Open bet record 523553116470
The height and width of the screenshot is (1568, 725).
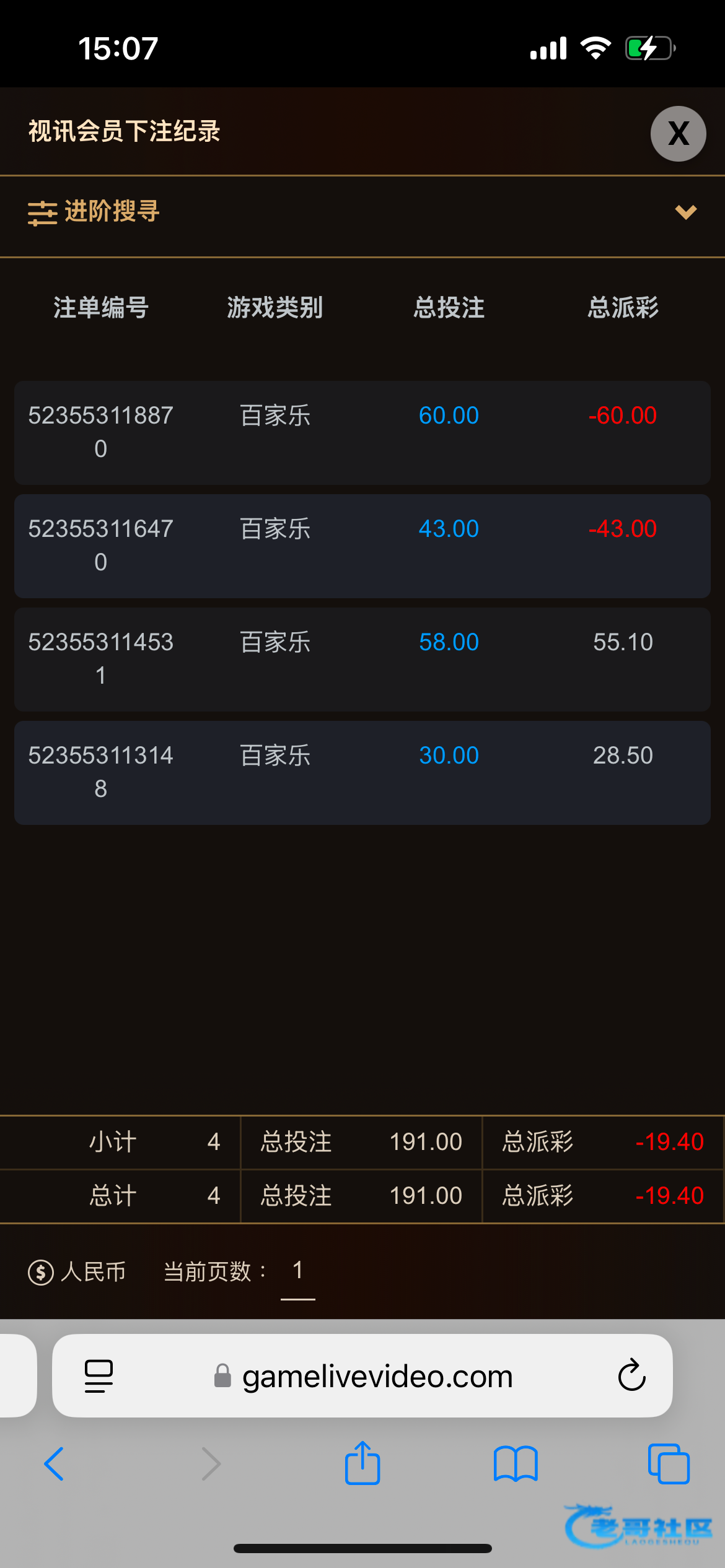[x=362, y=546]
